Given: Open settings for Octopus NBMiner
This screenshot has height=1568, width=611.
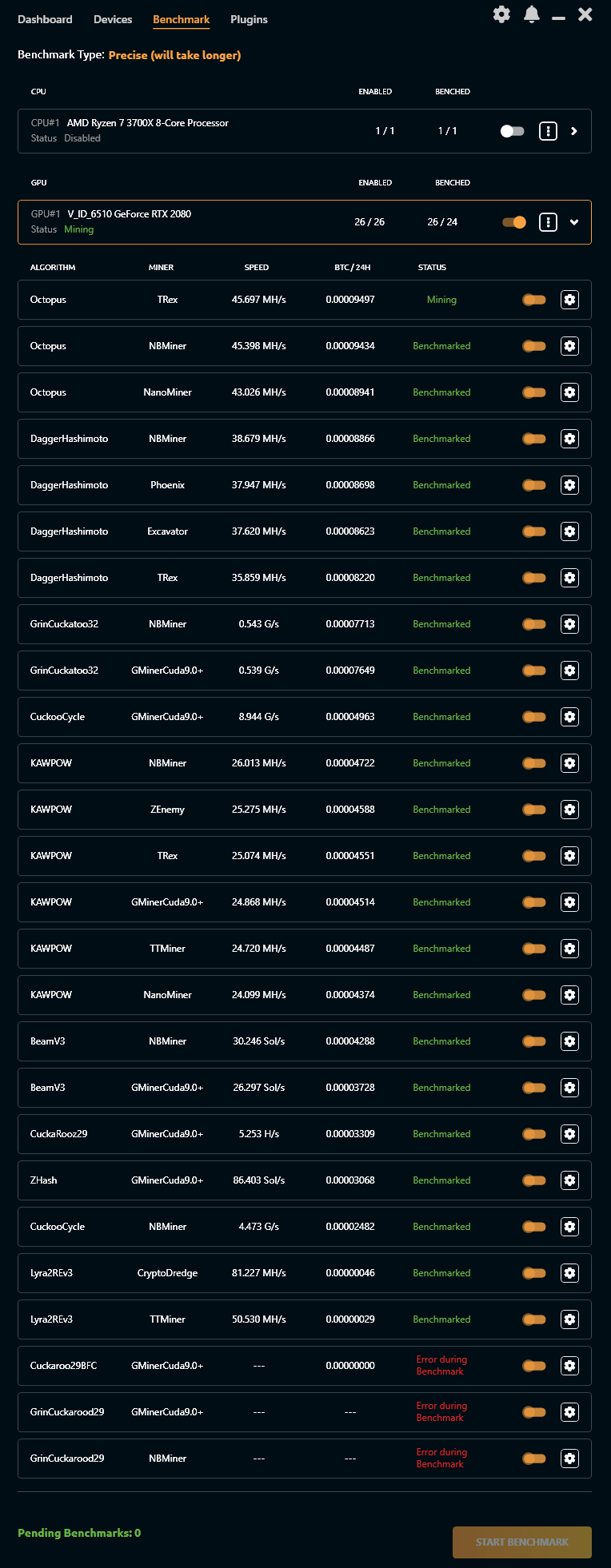Looking at the screenshot, I should (x=569, y=346).
